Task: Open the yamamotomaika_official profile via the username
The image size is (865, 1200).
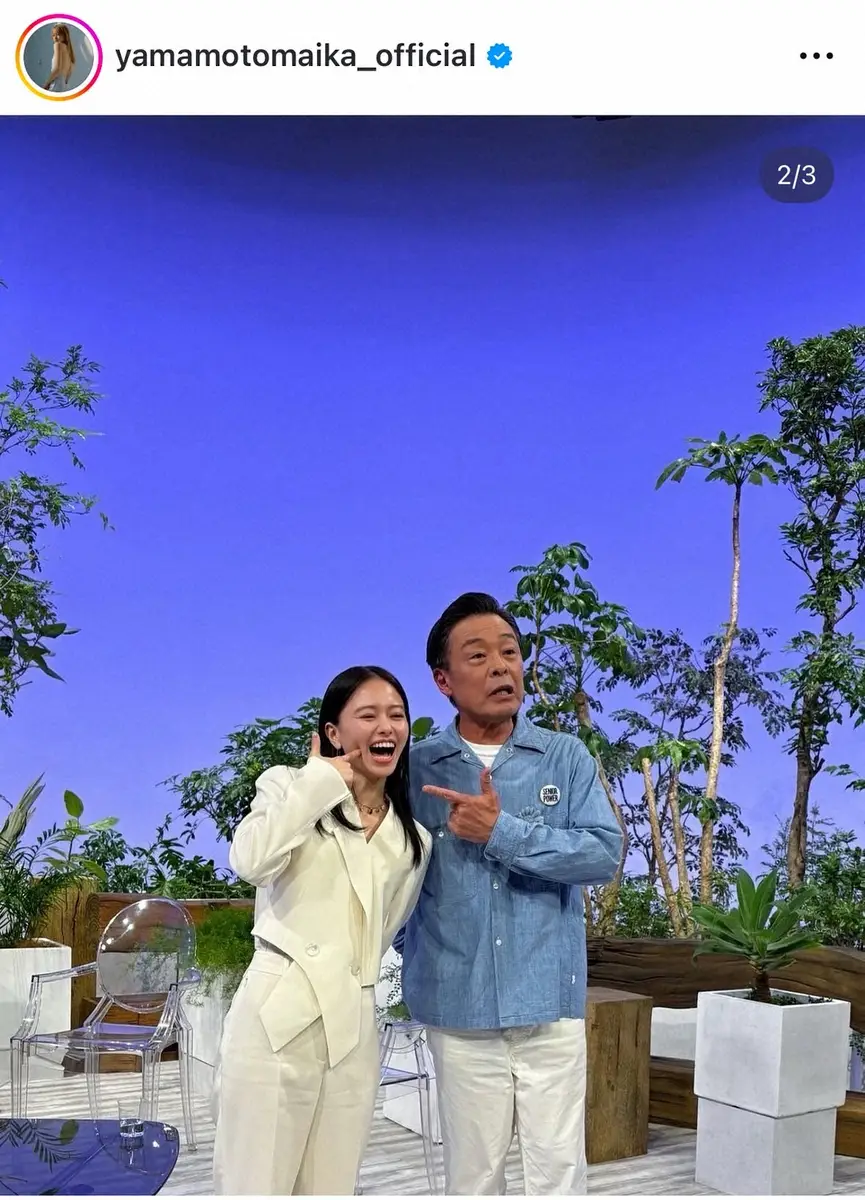Action: tap(295, 57)
